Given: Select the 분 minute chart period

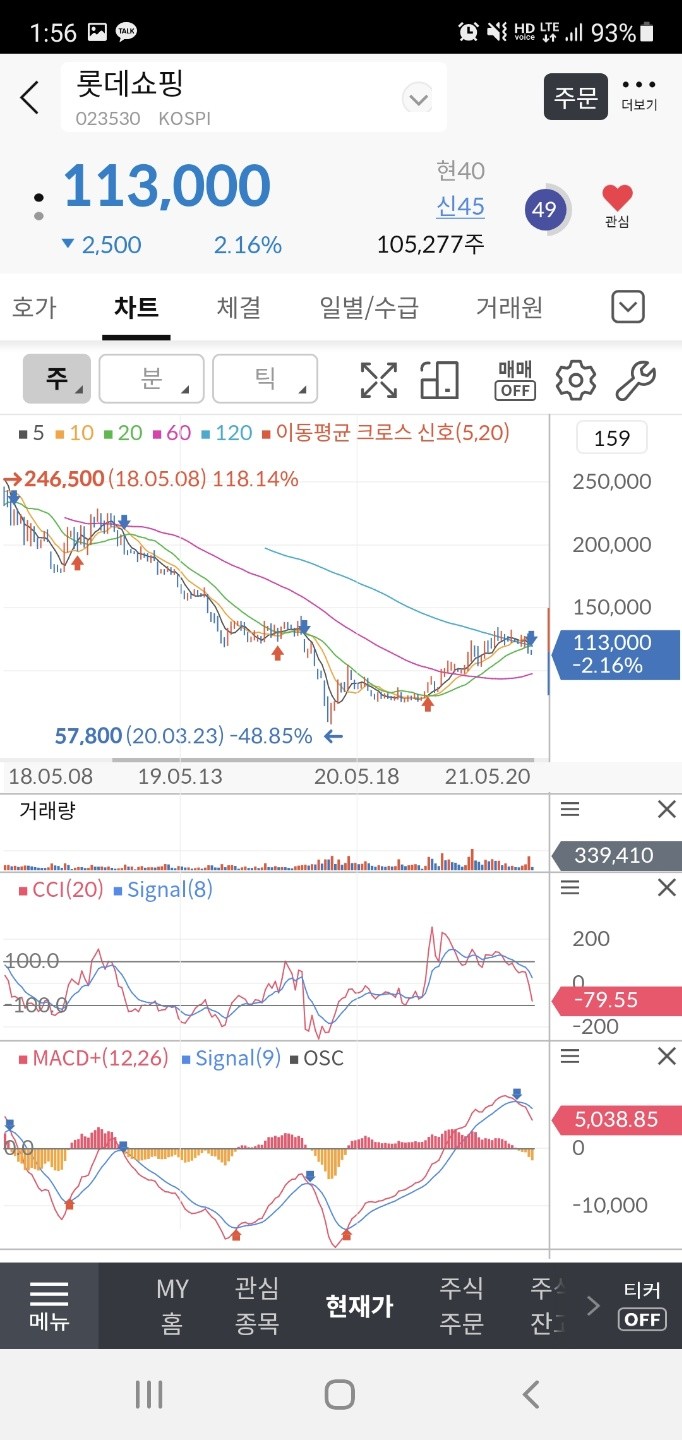Looking at the screenshot, I should coord(152,379).
